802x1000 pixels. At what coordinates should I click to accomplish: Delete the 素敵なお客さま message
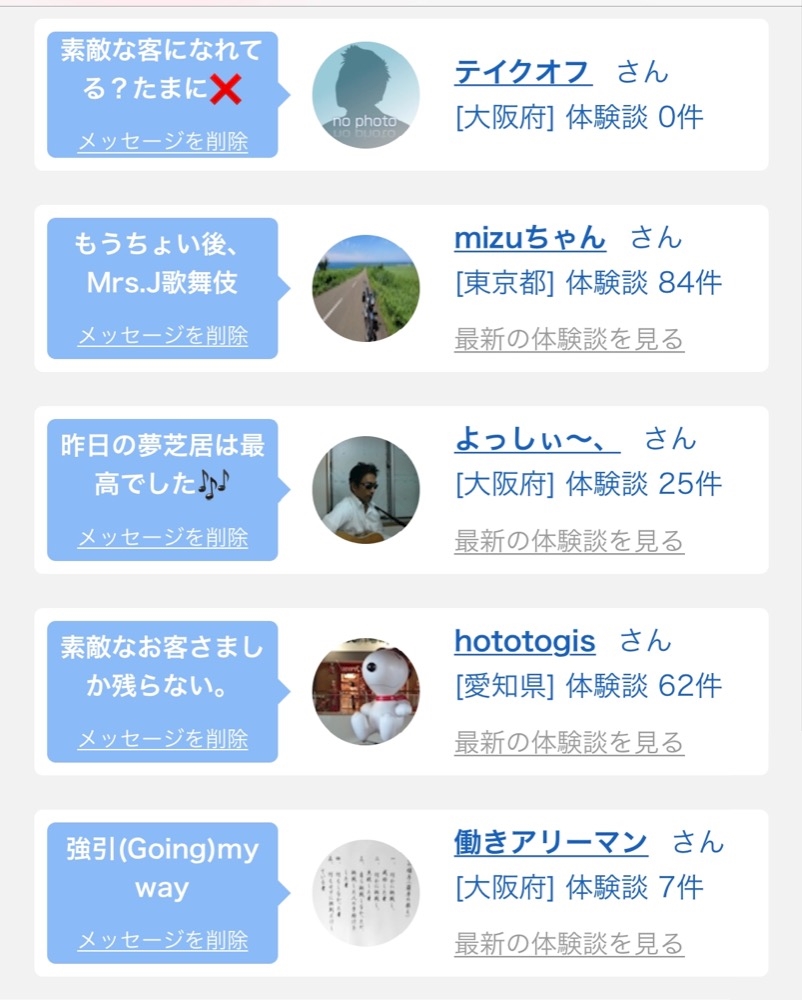162,739
